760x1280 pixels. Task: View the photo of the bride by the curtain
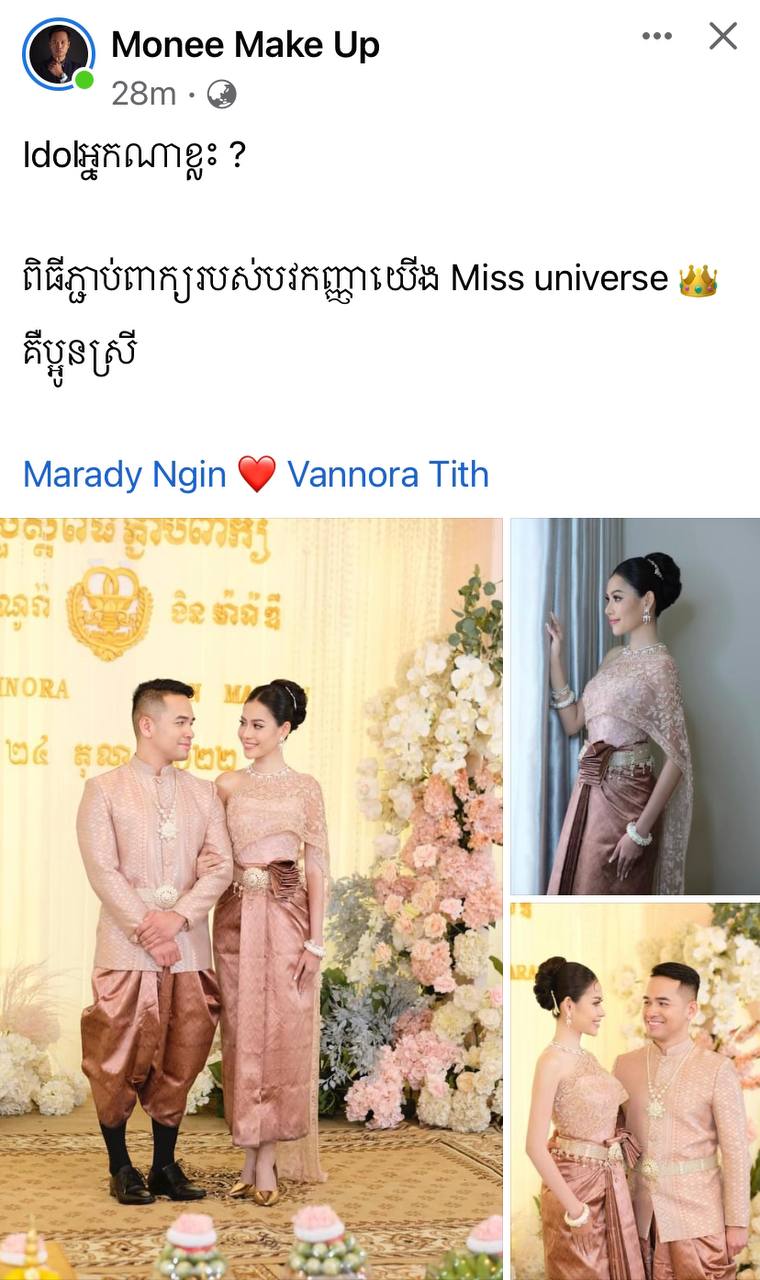coord(635,705)
